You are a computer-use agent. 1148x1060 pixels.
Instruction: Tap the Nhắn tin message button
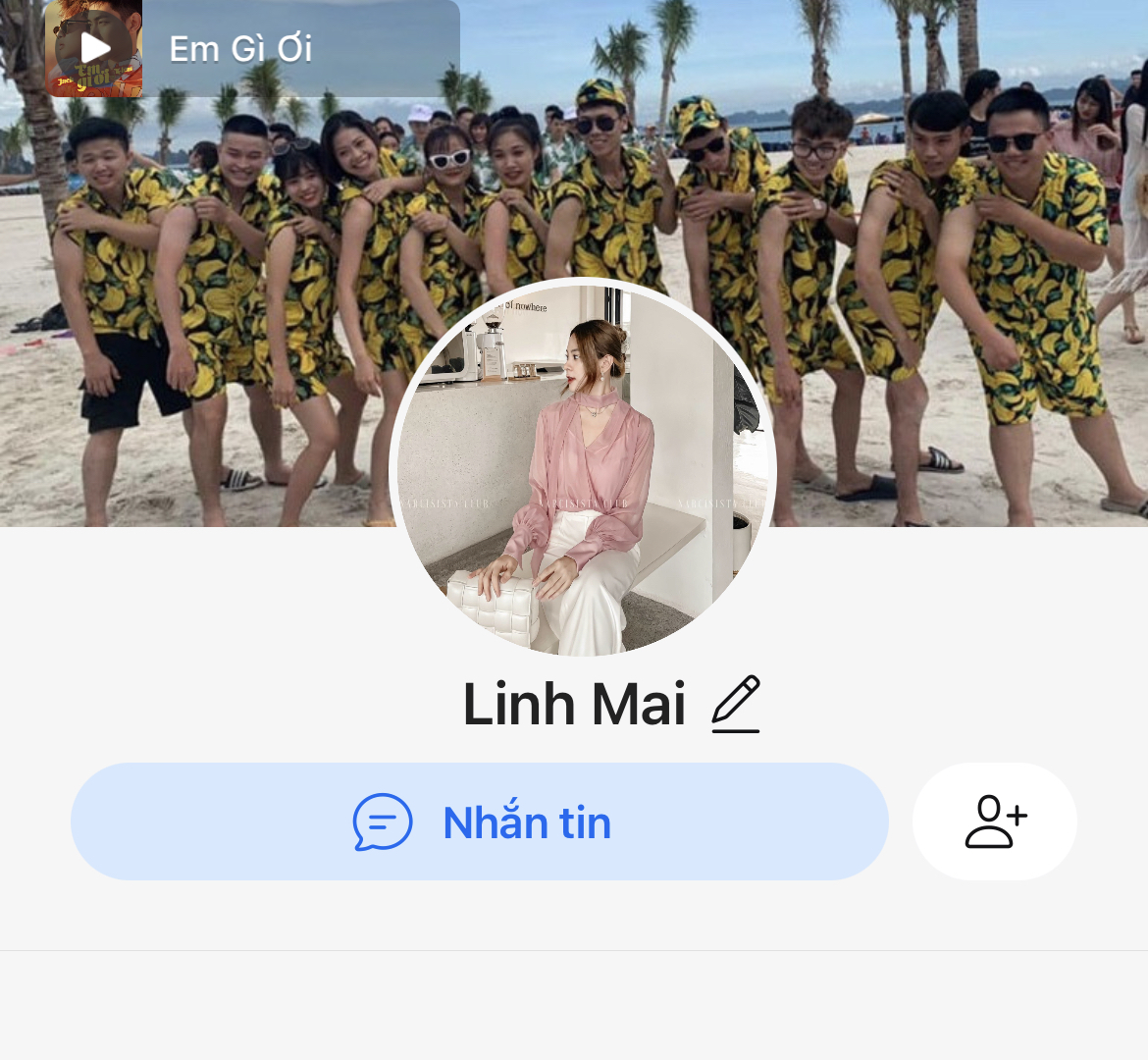480,821
